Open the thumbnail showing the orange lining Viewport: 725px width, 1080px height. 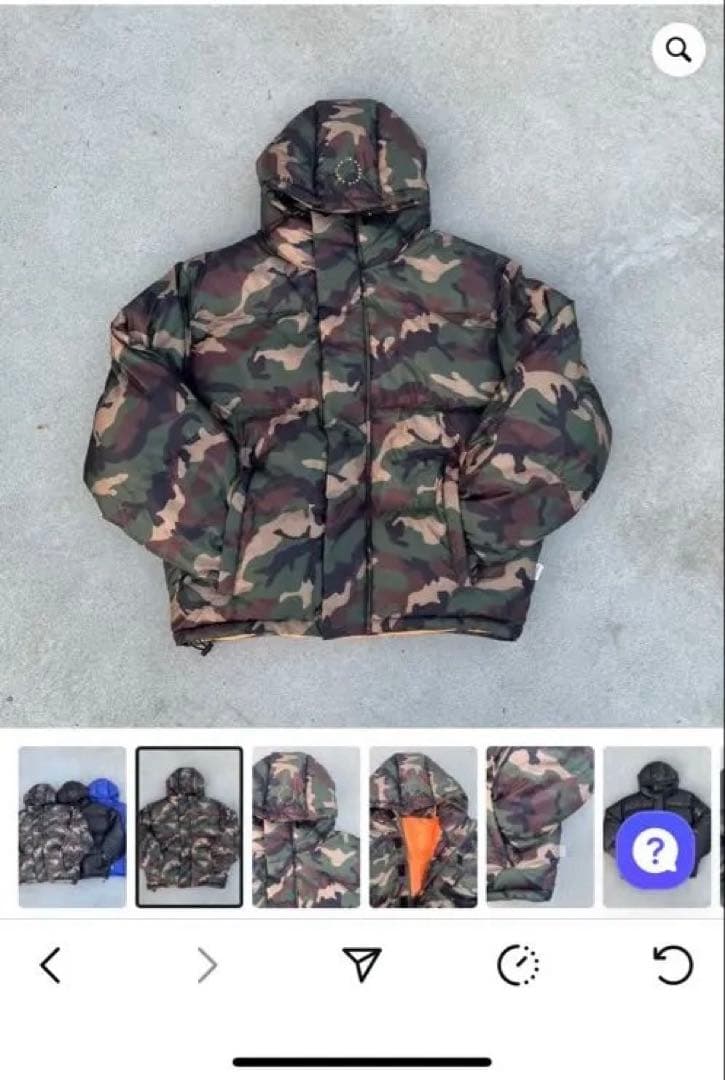coord(423,827)
